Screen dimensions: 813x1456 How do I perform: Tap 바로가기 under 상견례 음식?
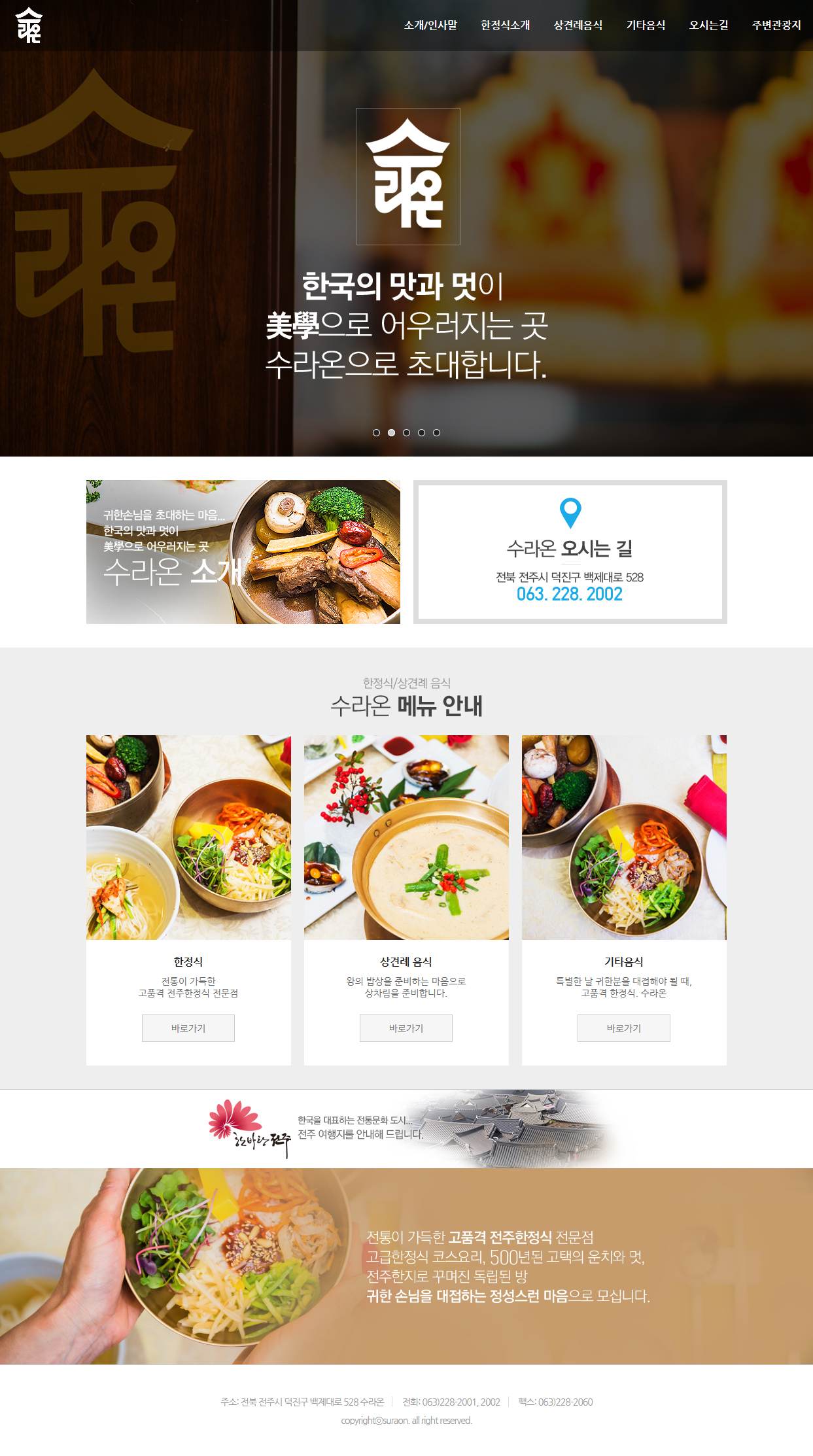[406, 1028]
